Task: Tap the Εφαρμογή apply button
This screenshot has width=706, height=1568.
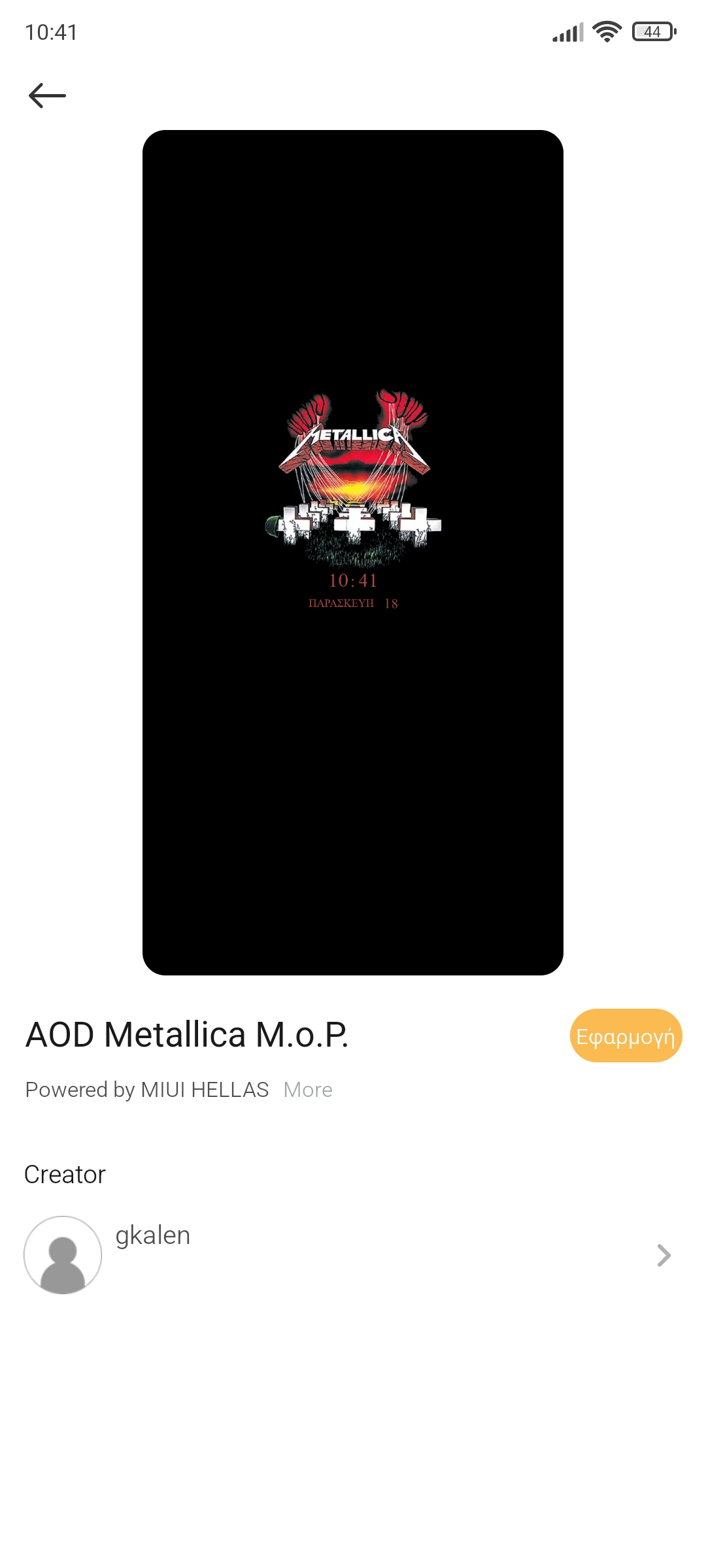Action: coord(626,1036)
